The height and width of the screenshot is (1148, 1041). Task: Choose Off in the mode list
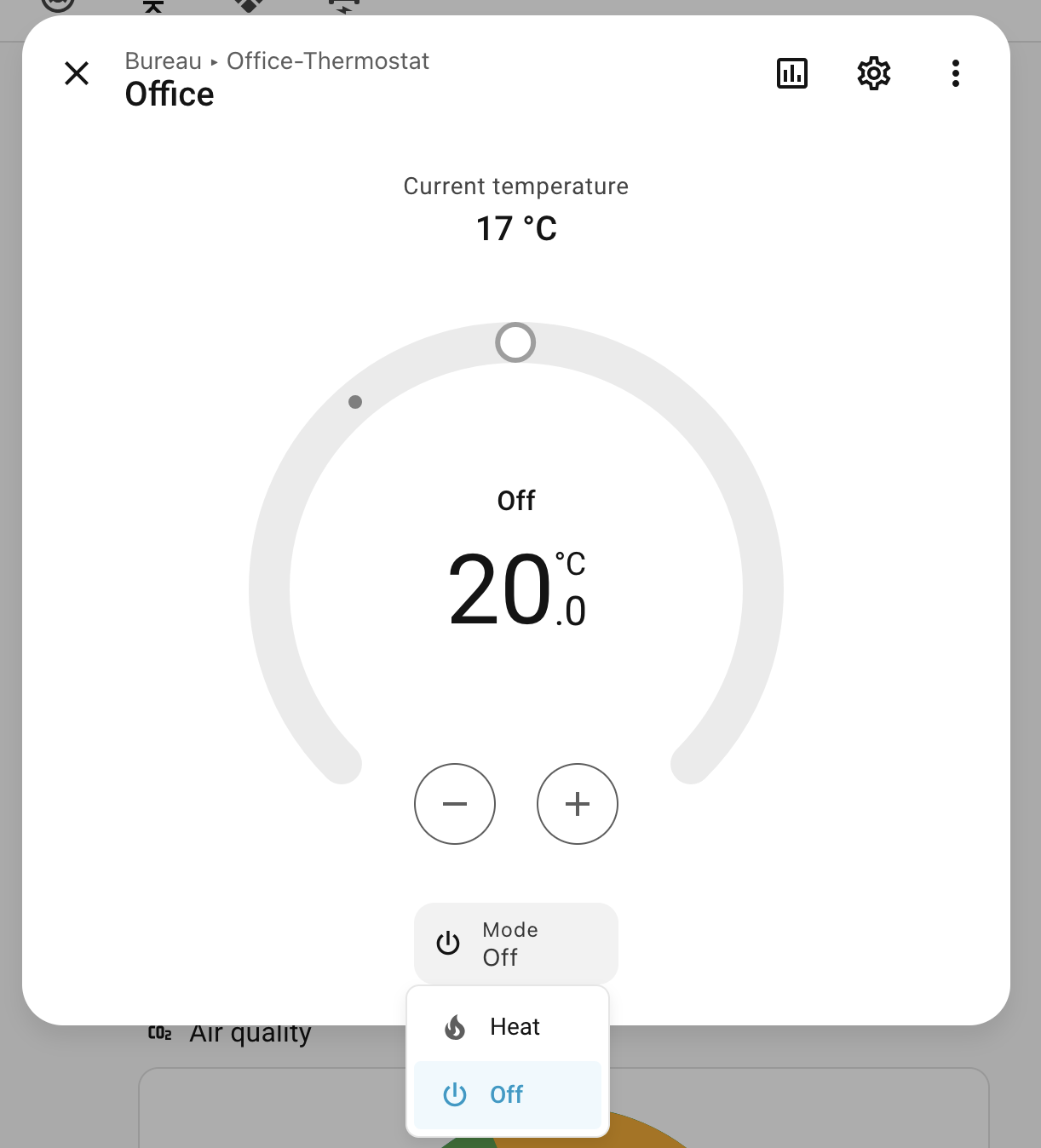click(508, 1094)
